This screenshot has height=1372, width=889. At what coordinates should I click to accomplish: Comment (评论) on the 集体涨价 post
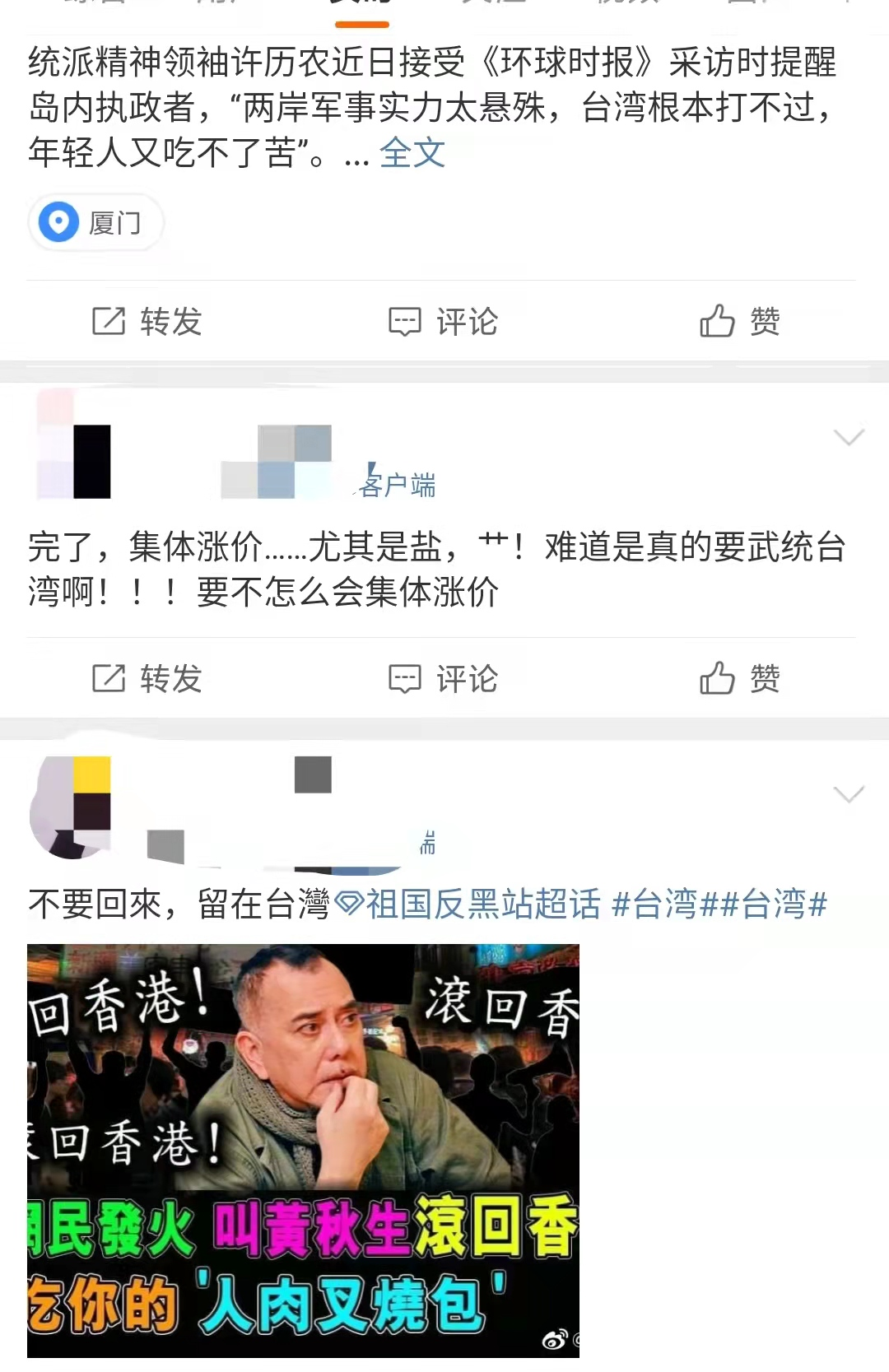click(444, 678)
